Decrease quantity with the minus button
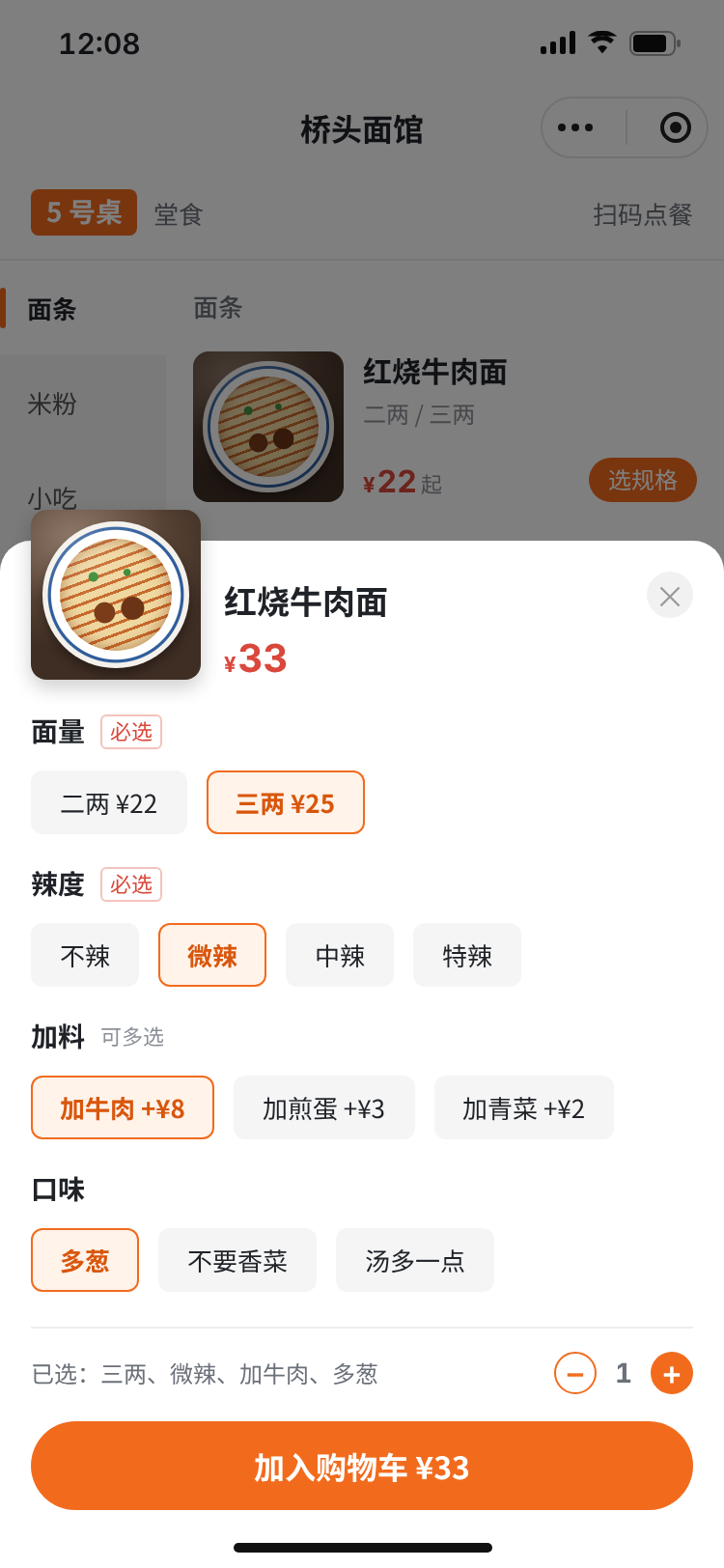Screen dimensions: 724x1568 tap(575, 1373)
